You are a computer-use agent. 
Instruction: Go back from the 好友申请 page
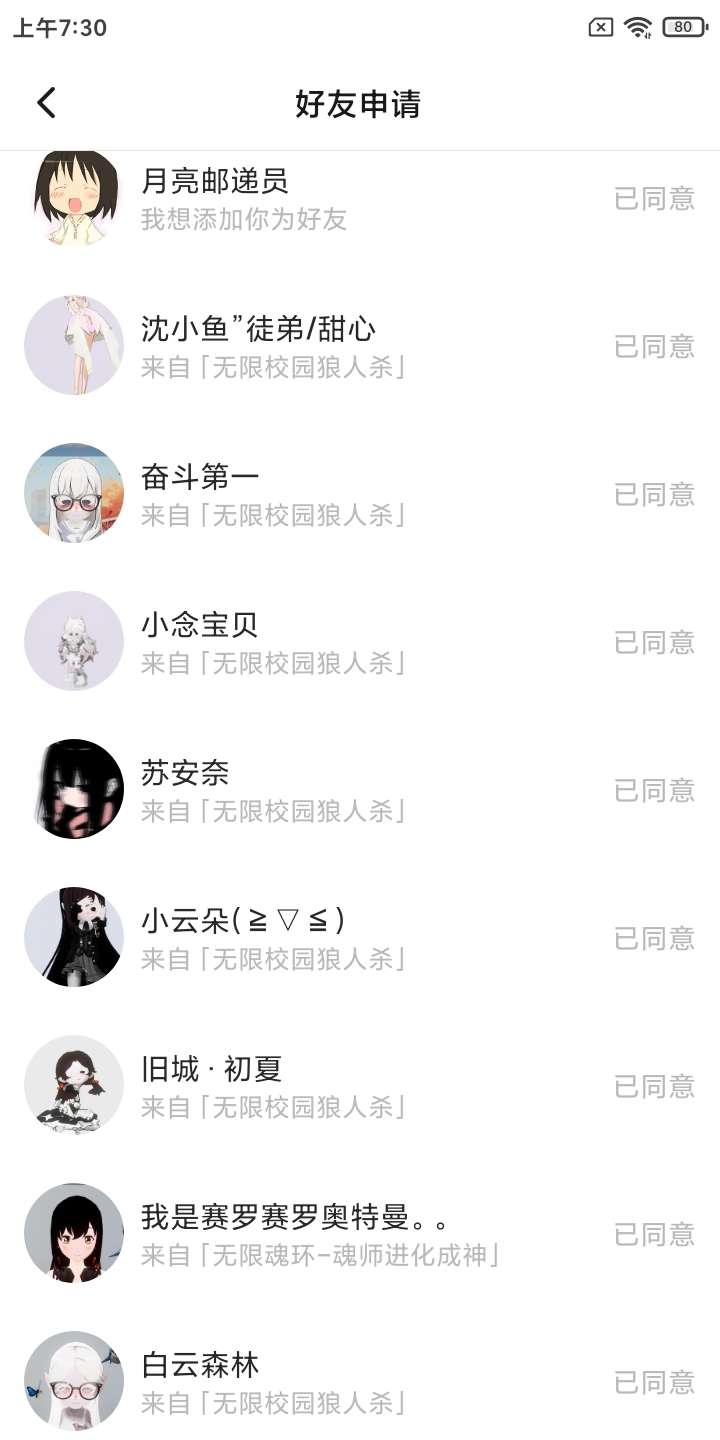46,103
